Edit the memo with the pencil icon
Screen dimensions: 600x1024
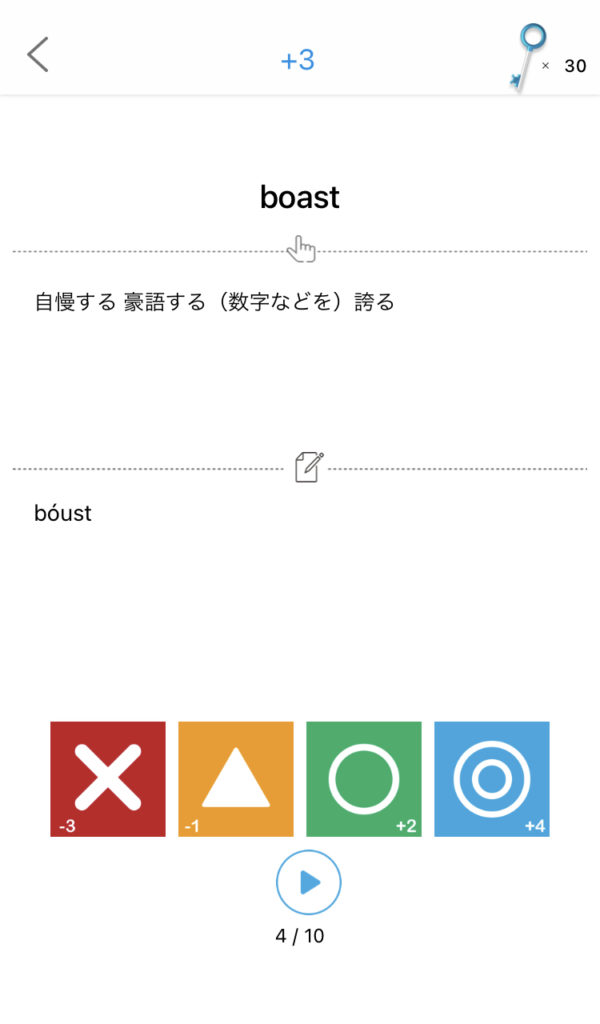(309, 467)
